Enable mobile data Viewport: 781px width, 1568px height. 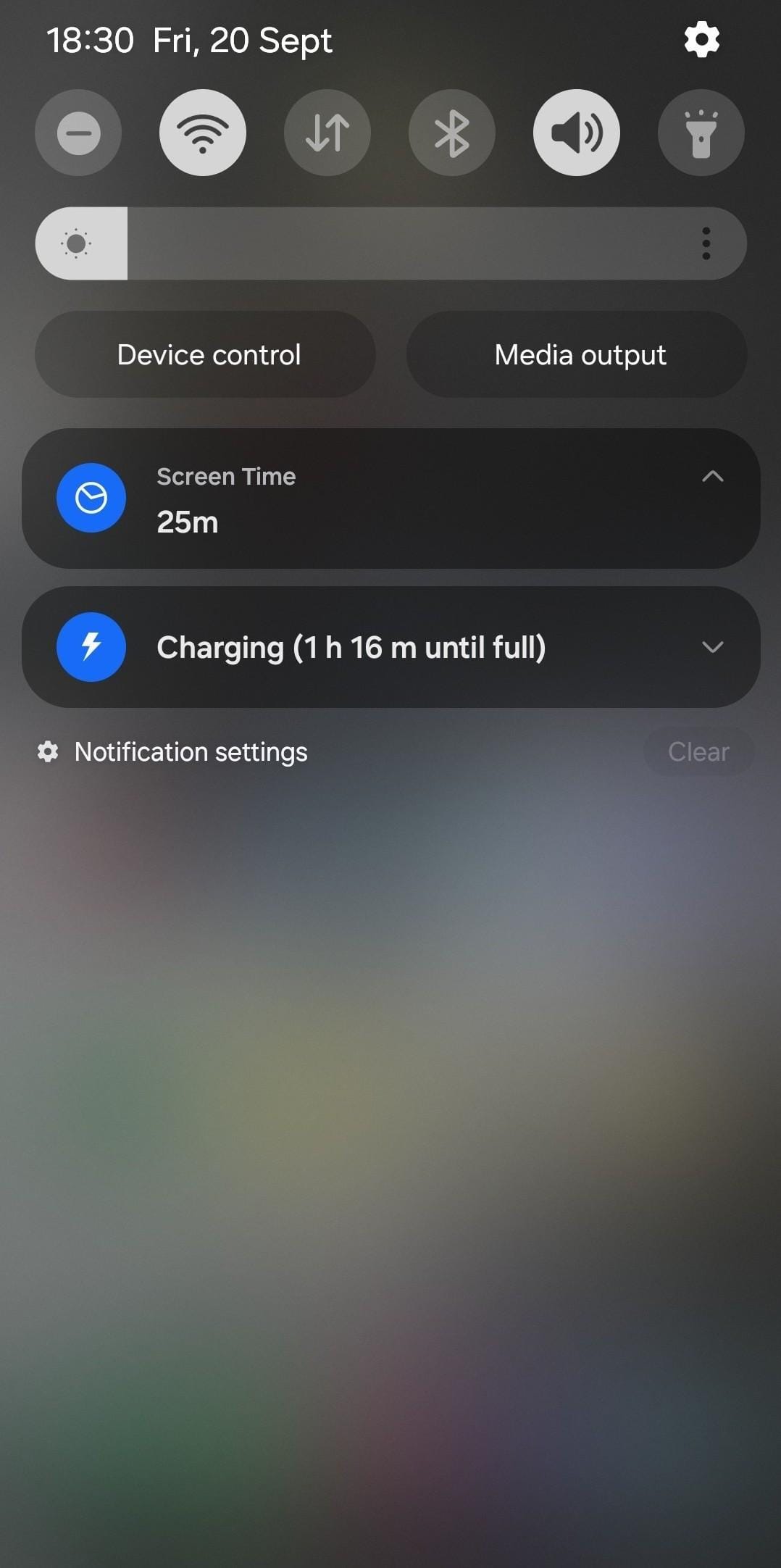(327, 133)
